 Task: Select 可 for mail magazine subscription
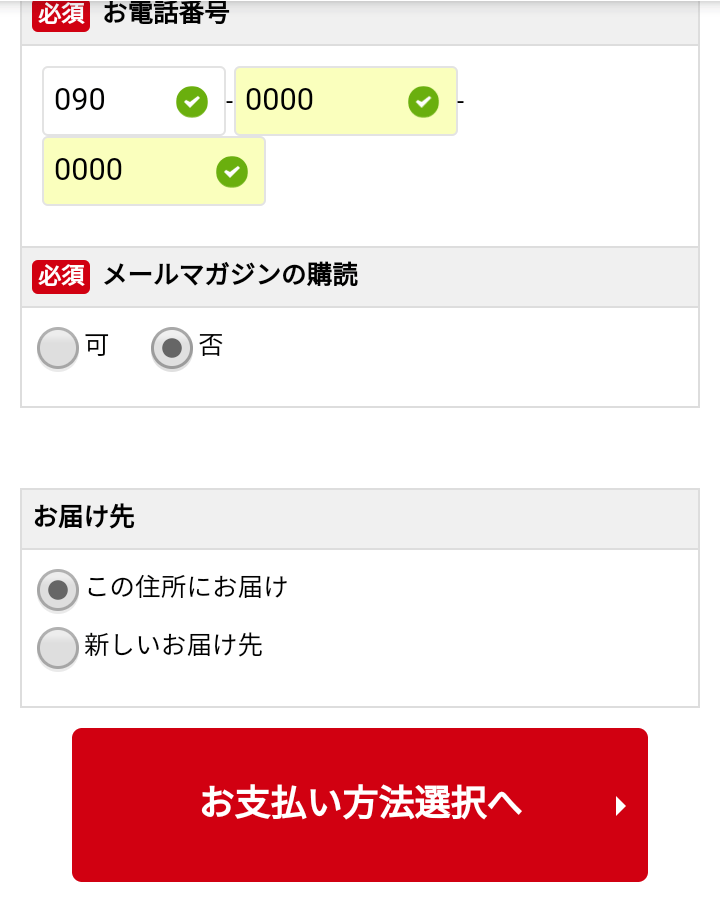click(58, 348)
